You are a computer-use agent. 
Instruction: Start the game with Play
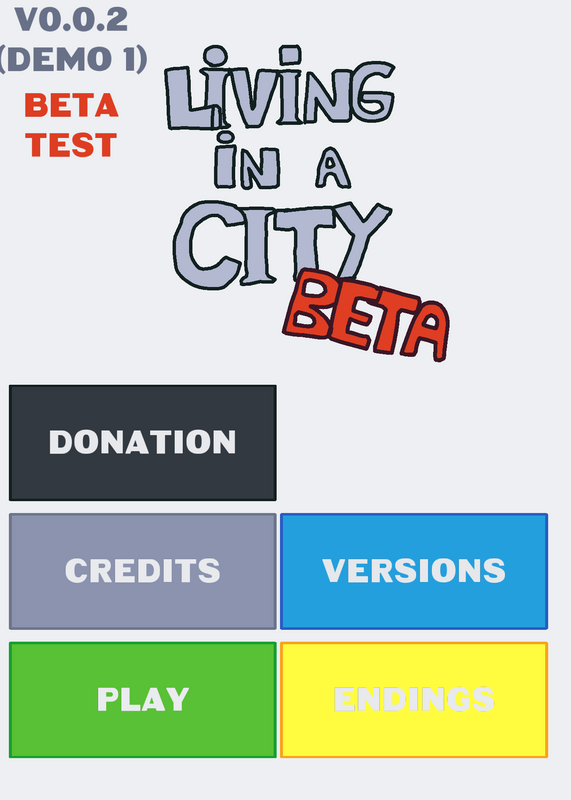pyautogui.click(x=143, y=700)
